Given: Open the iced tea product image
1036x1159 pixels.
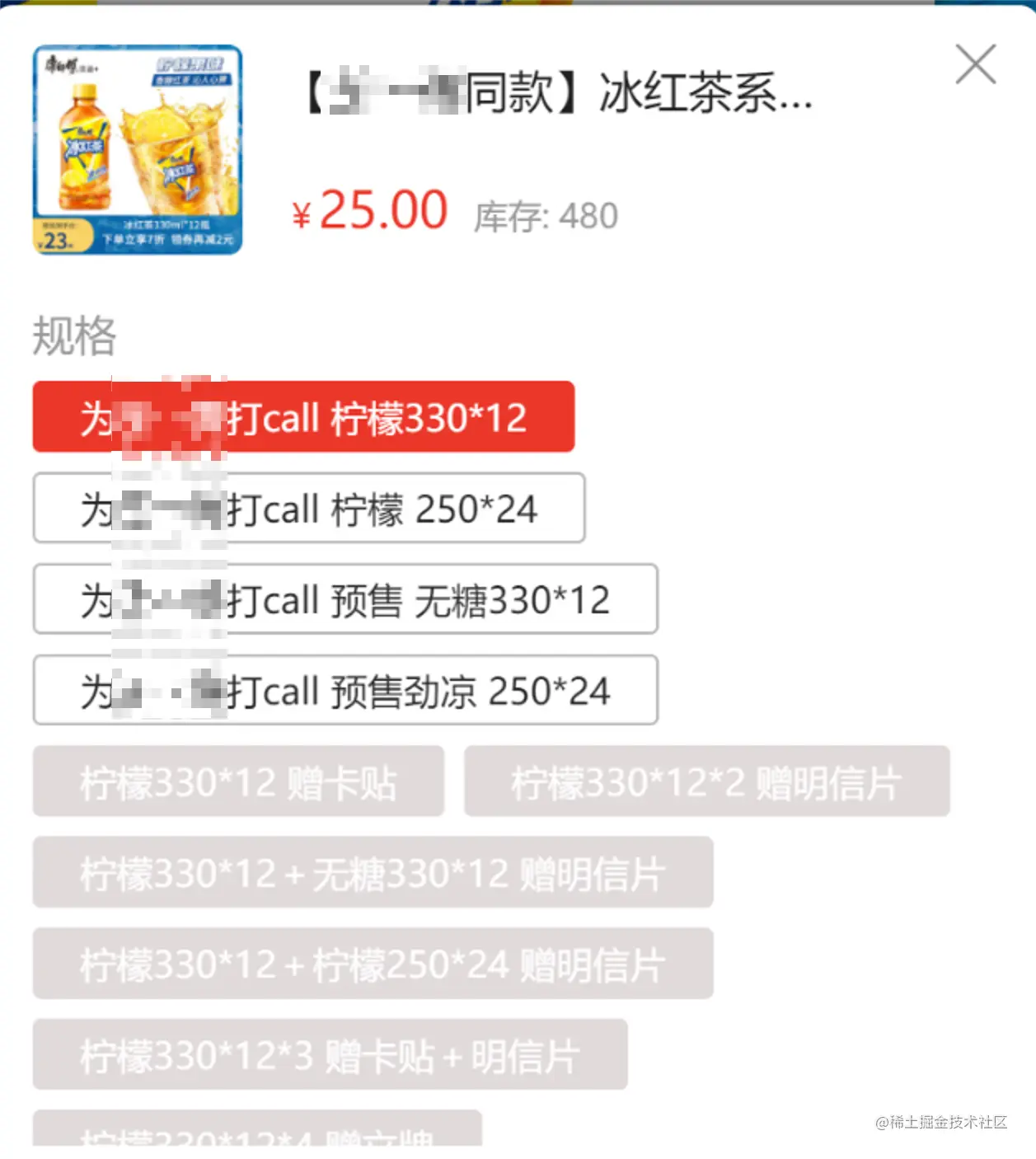Looking at the screenshot, I should tap(138, 149).
